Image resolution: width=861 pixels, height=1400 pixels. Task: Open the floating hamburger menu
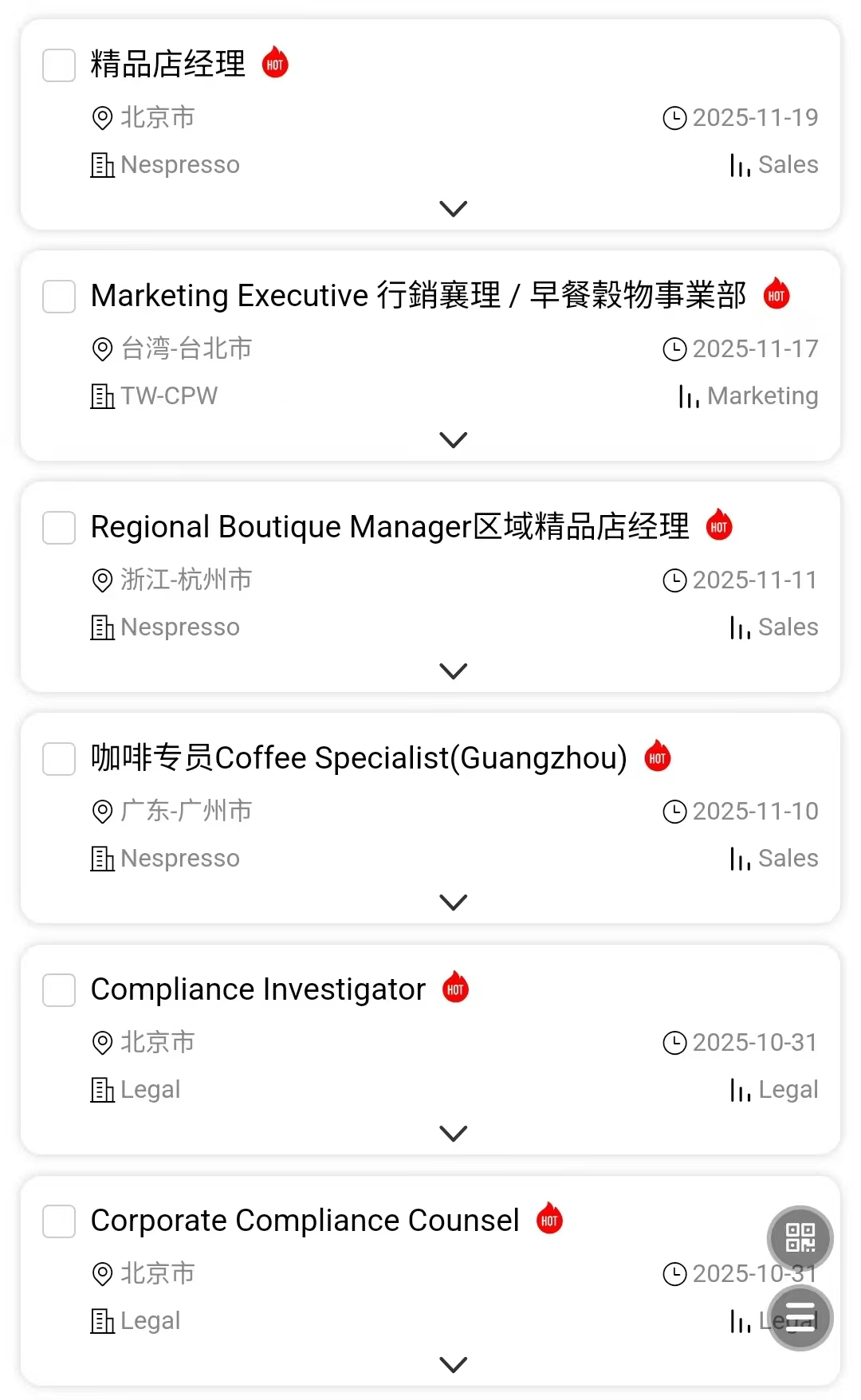pyautogui.click(x=800, y=1317)
